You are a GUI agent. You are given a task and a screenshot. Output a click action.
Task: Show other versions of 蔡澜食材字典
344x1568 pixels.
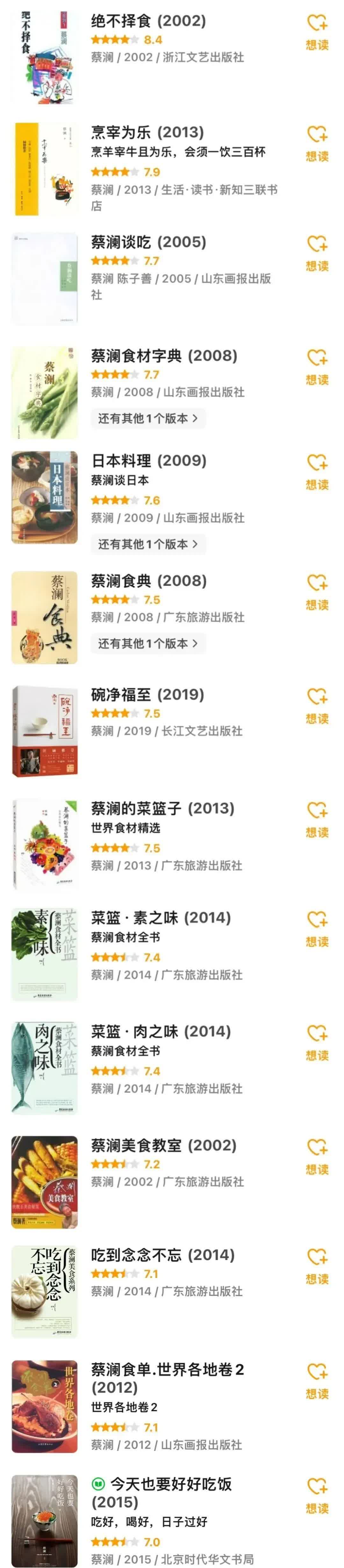148,418
